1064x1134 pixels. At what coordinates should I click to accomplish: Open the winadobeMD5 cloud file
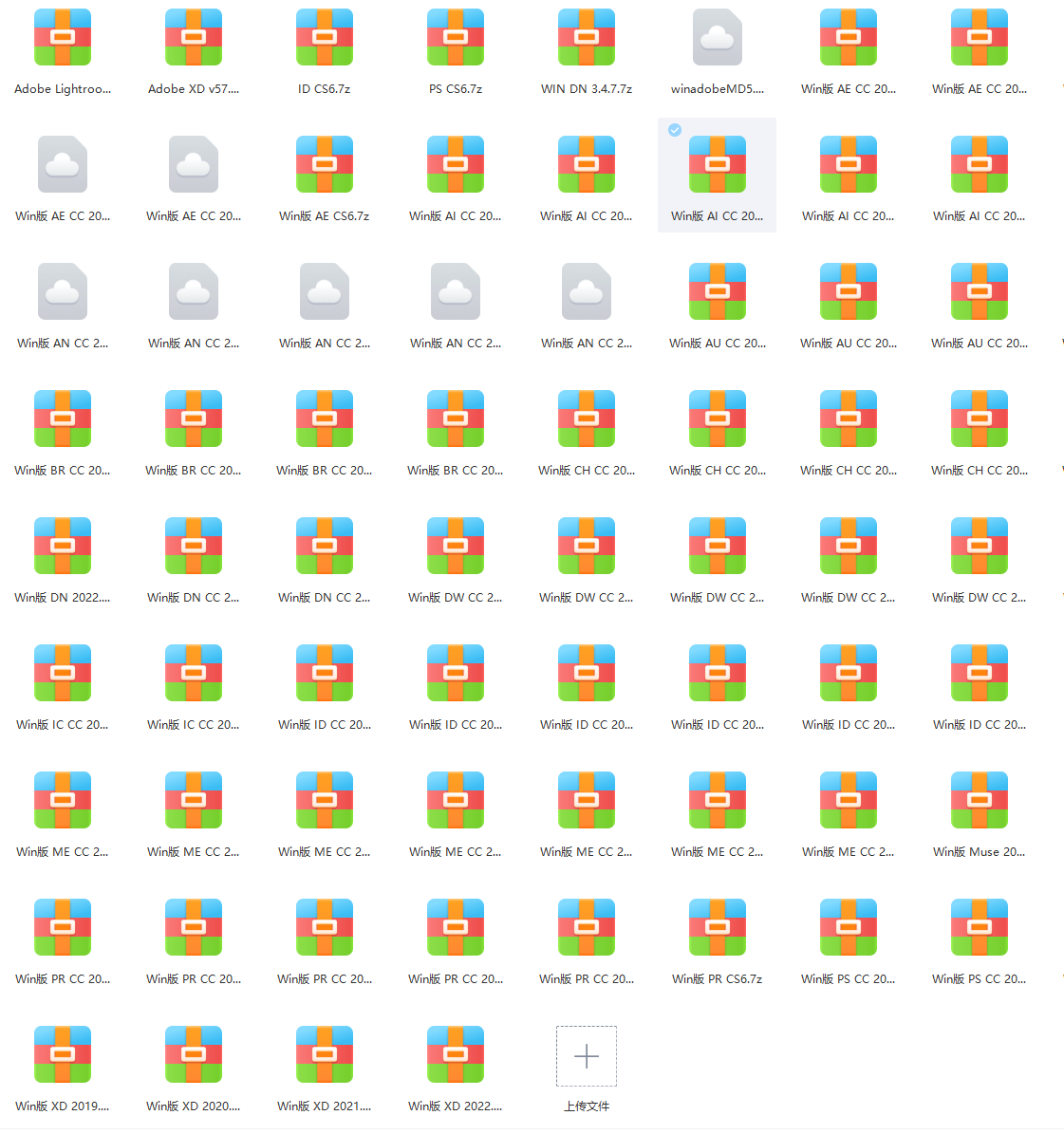tap(718, 38)
